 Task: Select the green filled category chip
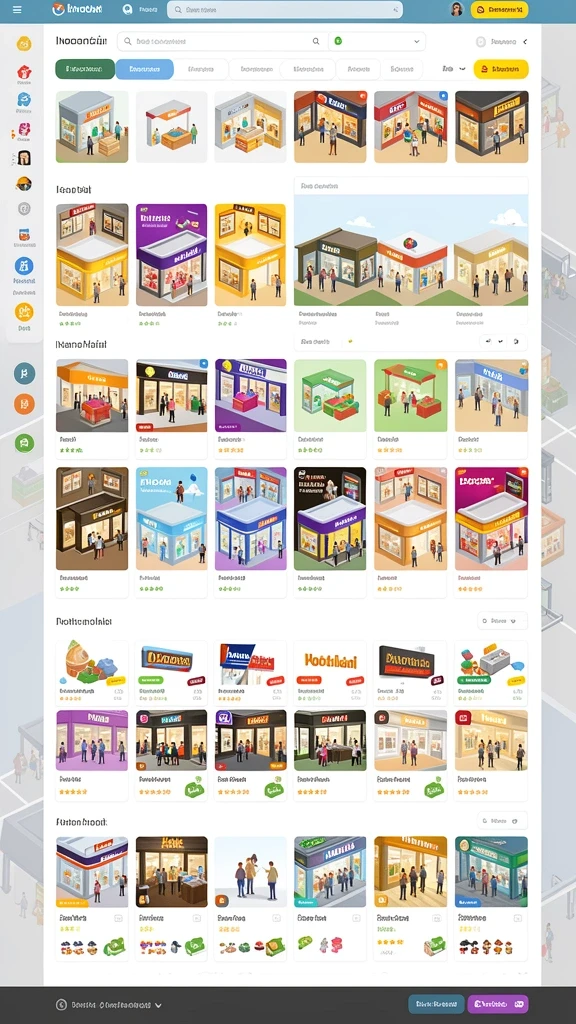(85, 69)
